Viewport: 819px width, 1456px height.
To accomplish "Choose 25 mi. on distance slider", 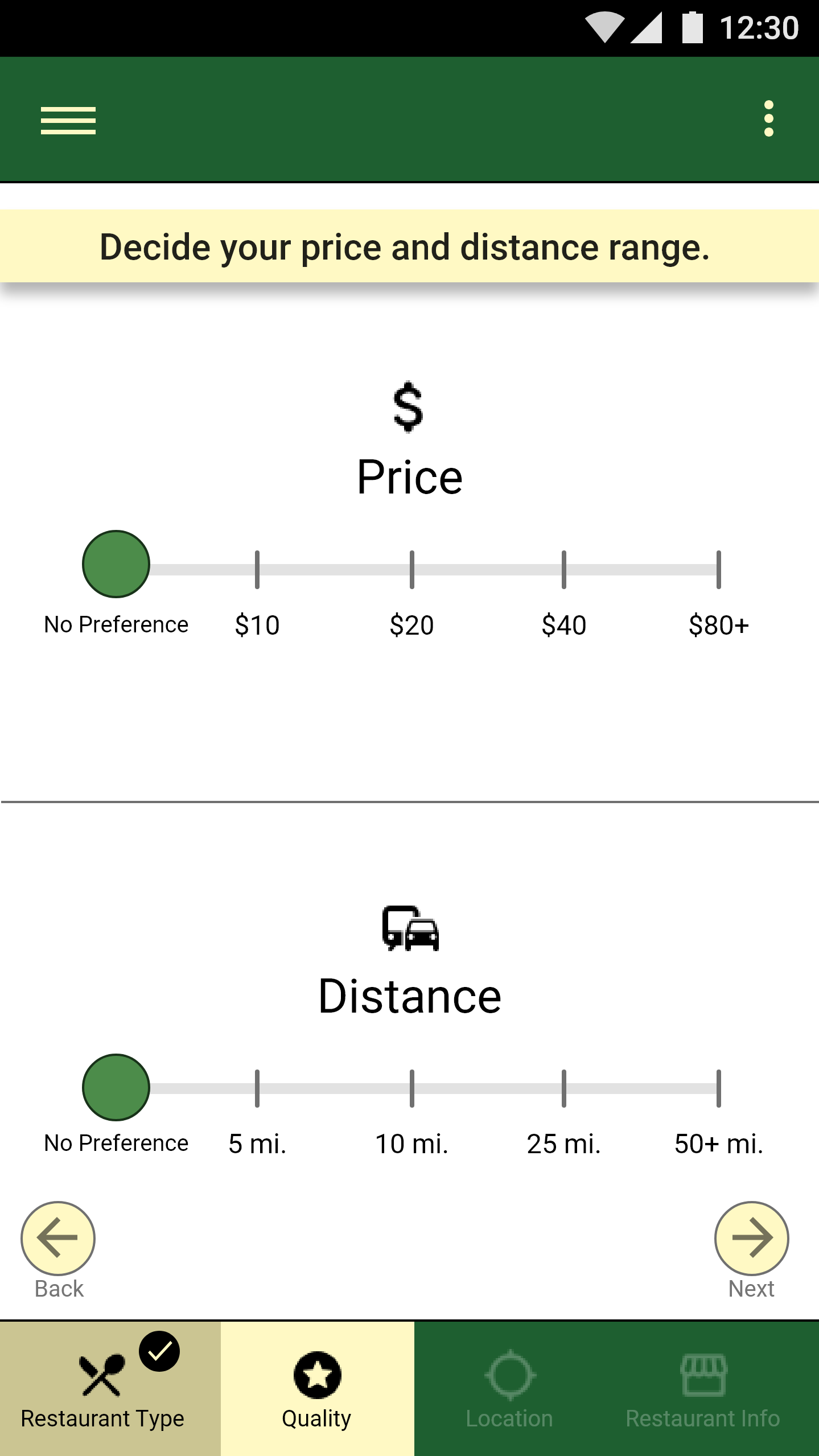I will 564,1088.
